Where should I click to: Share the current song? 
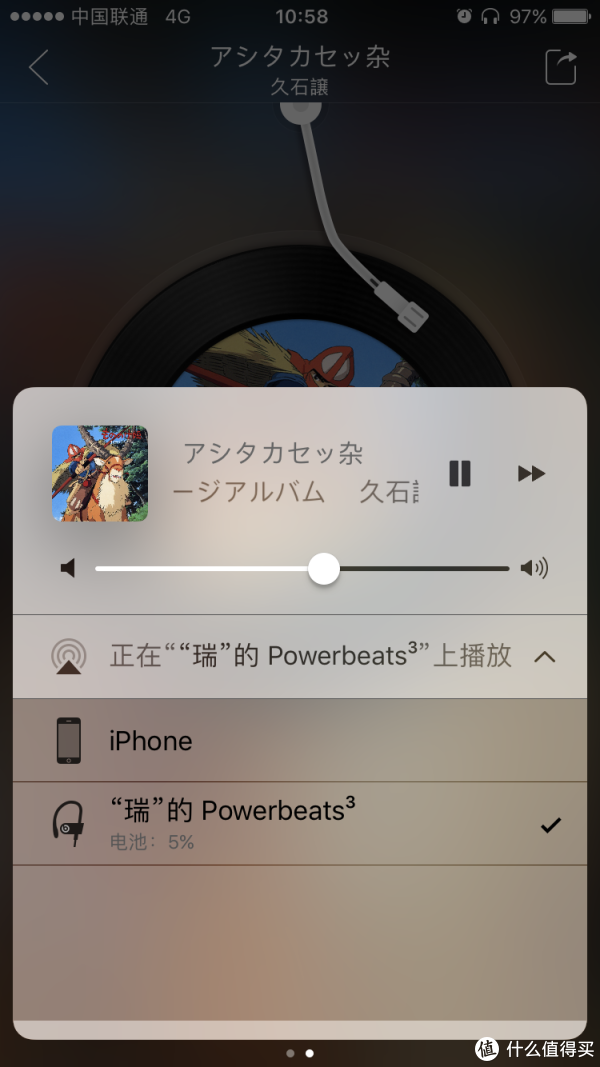(x=560, y=67)
